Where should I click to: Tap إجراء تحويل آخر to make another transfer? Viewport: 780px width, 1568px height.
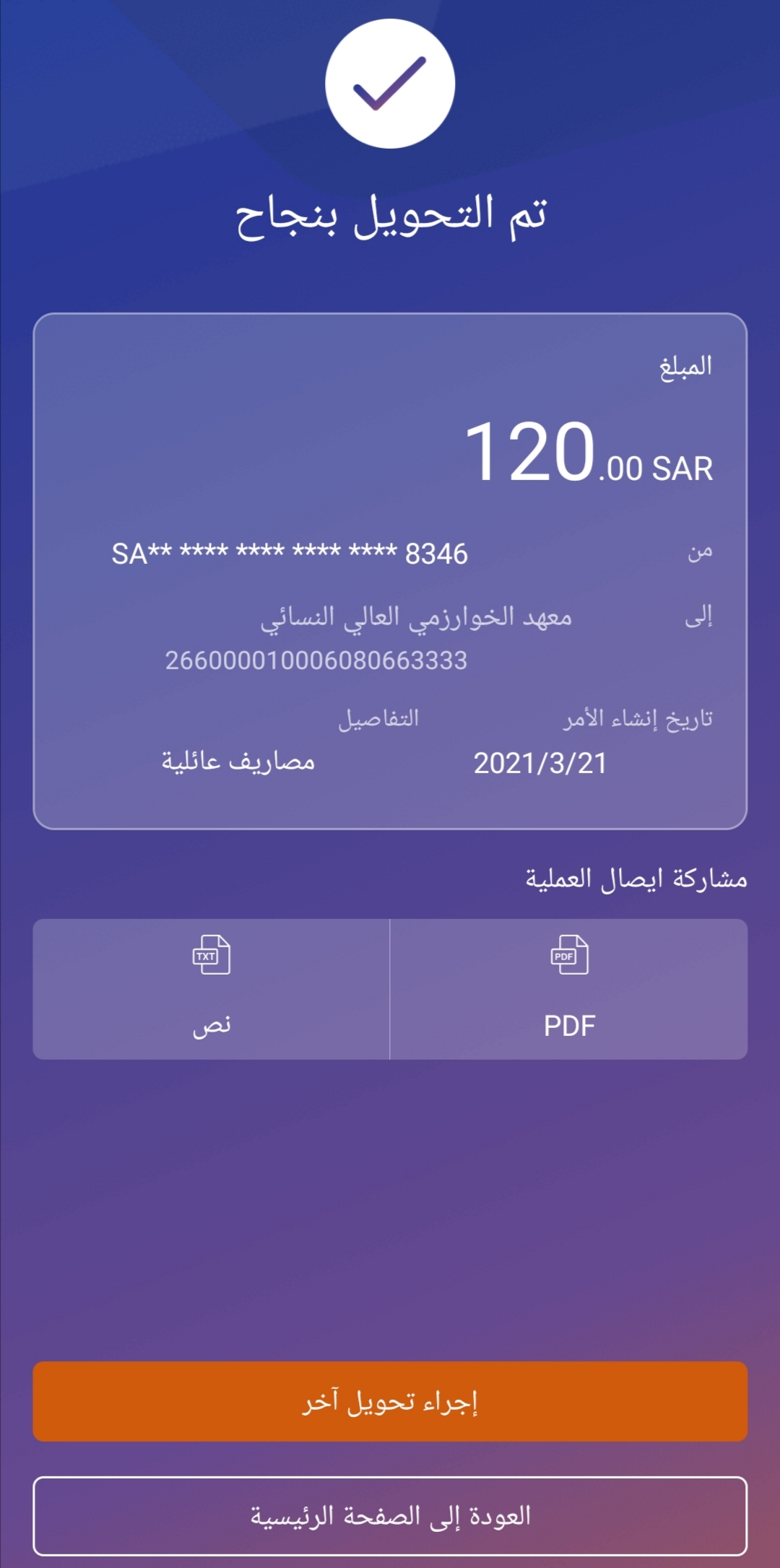pyautogui.click(x=390, y=1402)
